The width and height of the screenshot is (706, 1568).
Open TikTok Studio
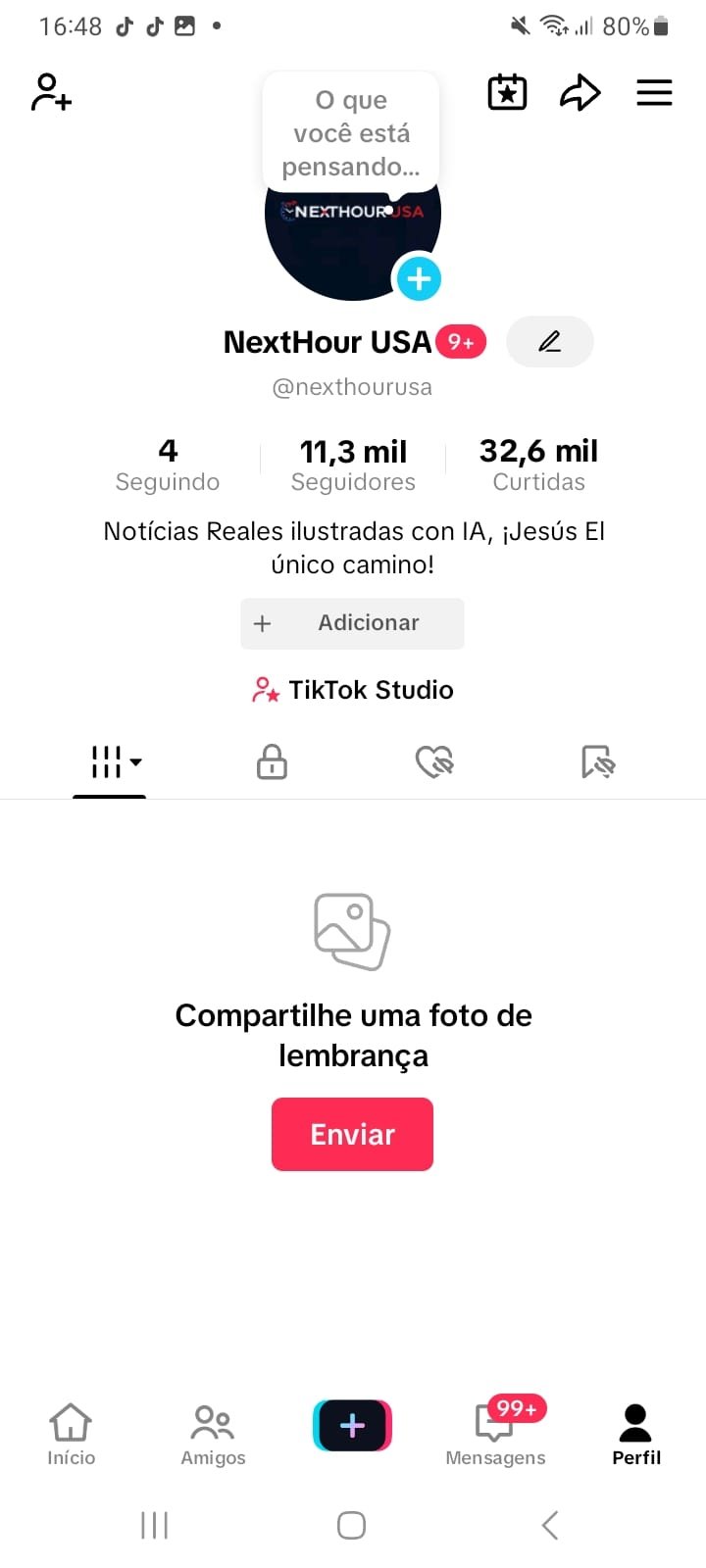pos(352,690)
